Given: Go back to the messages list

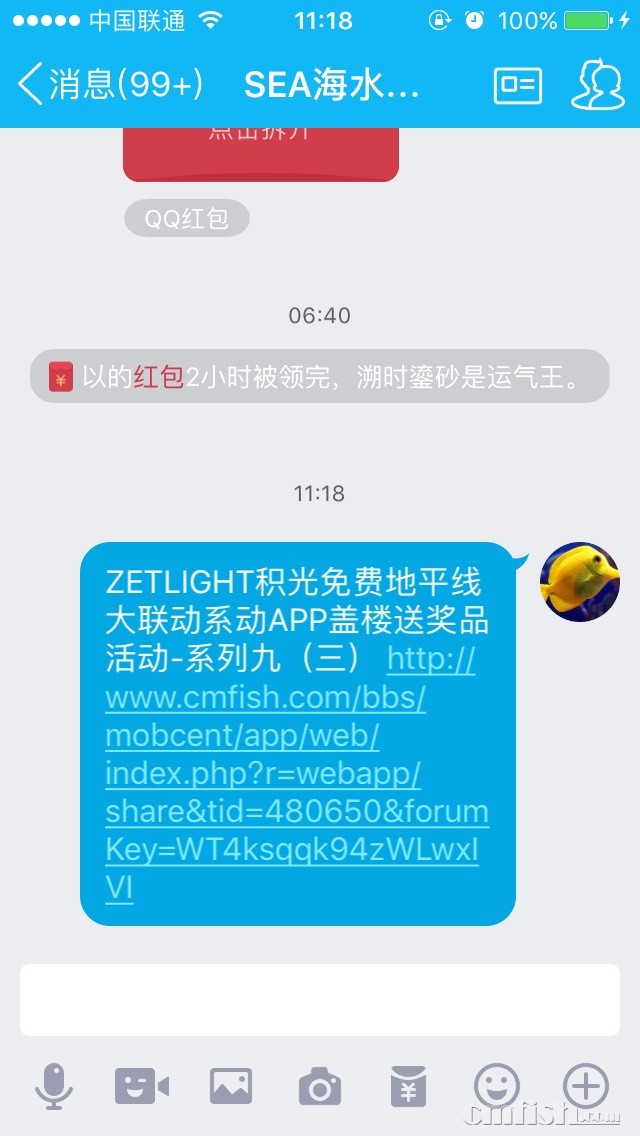Looking at the screenshot, I should (108, 85).
